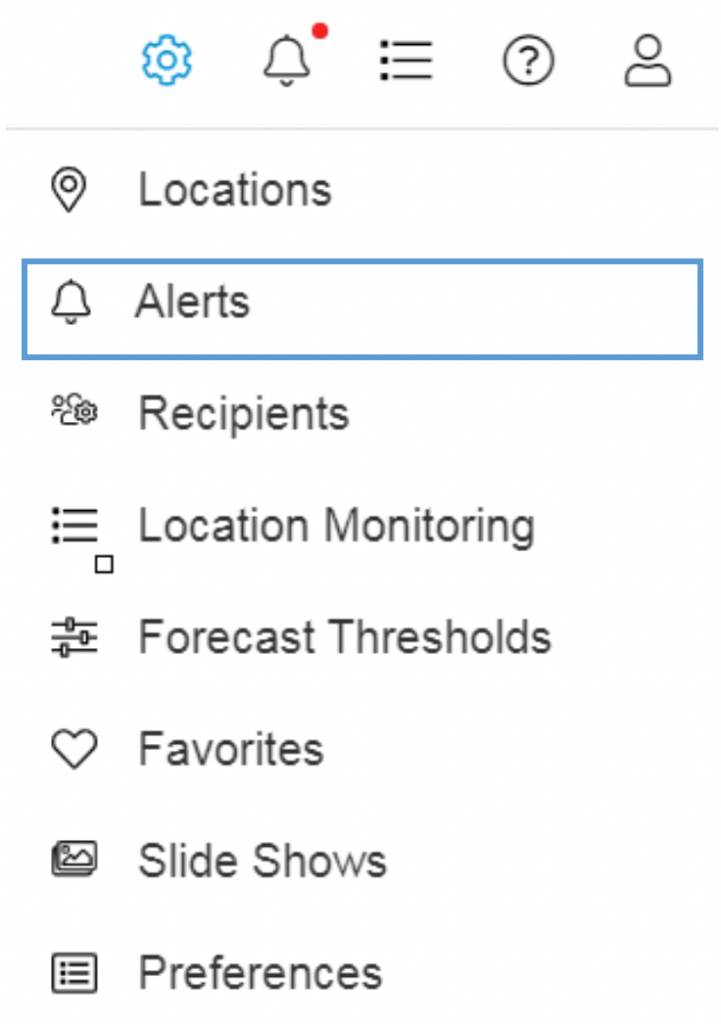The height and width of the screenshot is (1024, 721).
Task: Open the settings gear icon
Action: [167, 62]
